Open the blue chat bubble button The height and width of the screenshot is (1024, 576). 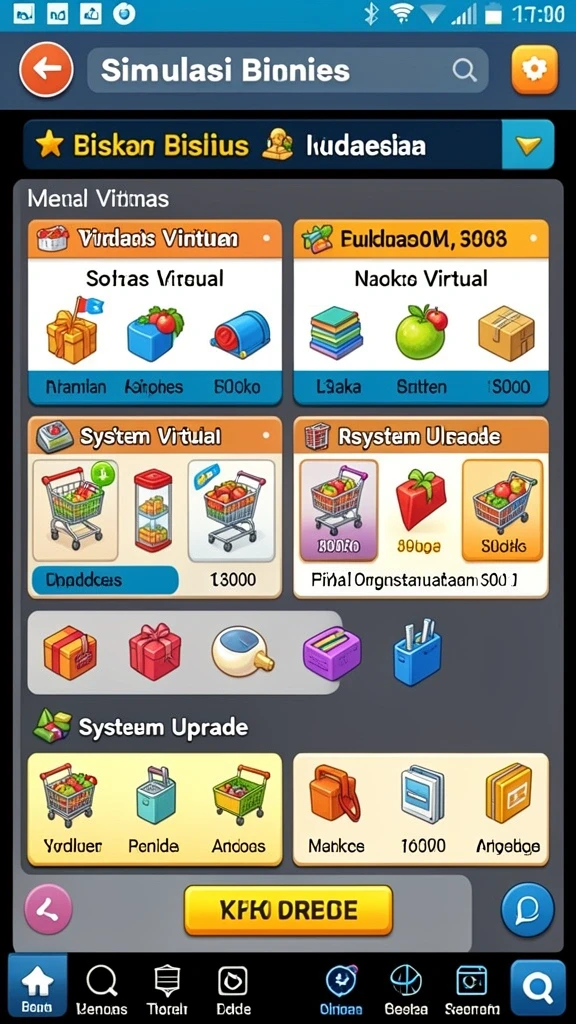coord(528,909)
